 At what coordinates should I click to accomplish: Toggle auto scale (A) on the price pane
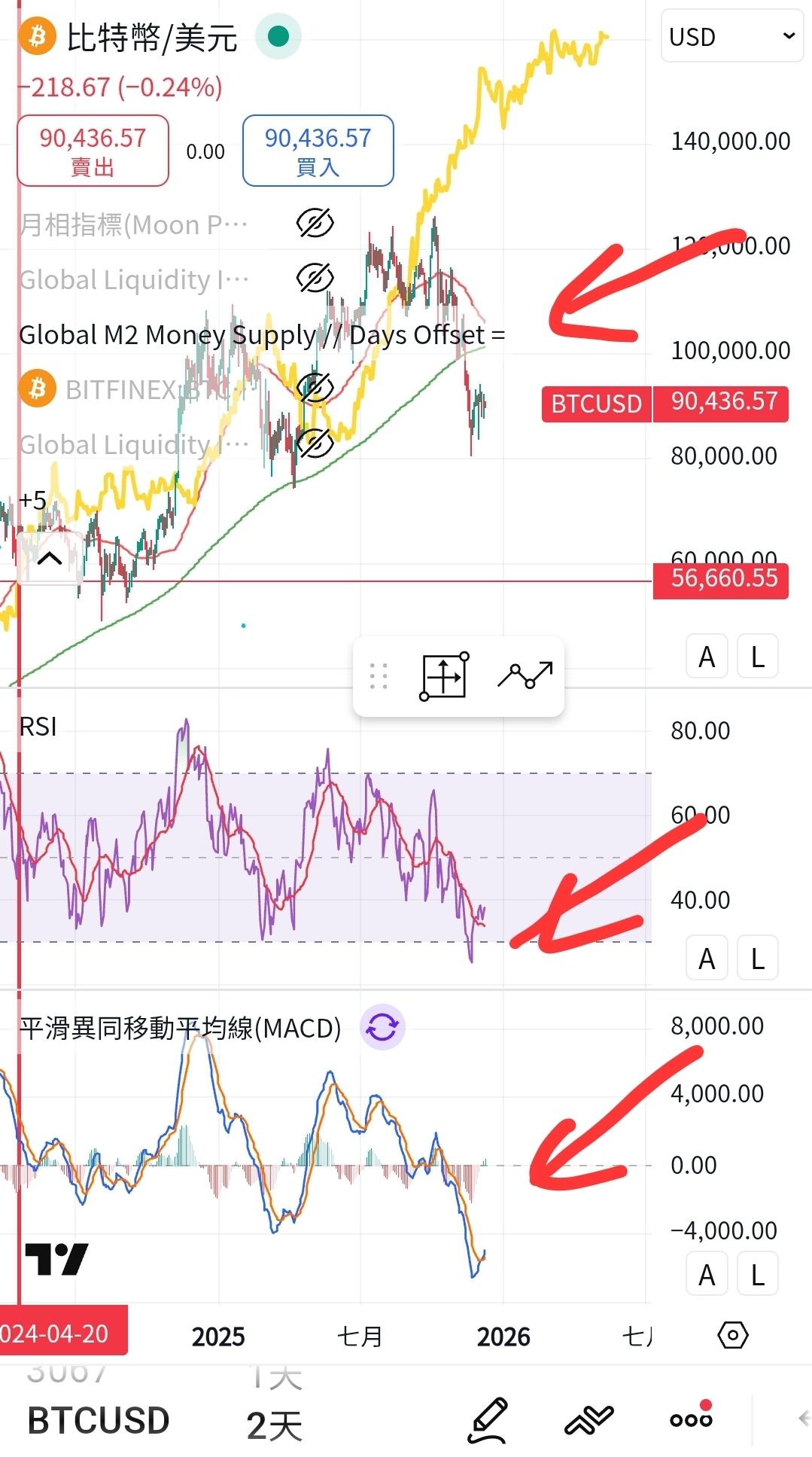tap(707, 657)
